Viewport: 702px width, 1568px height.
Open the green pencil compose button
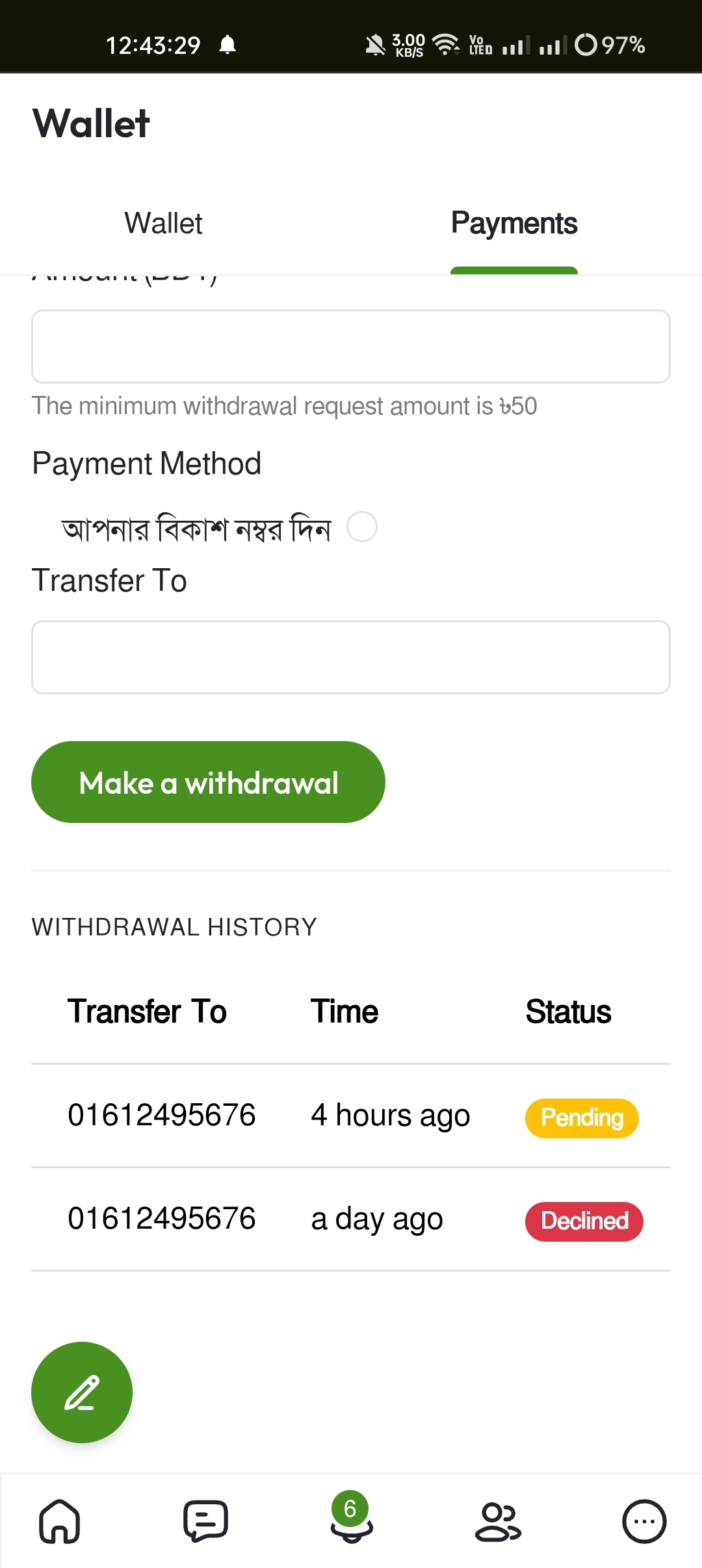(82, 1392)
